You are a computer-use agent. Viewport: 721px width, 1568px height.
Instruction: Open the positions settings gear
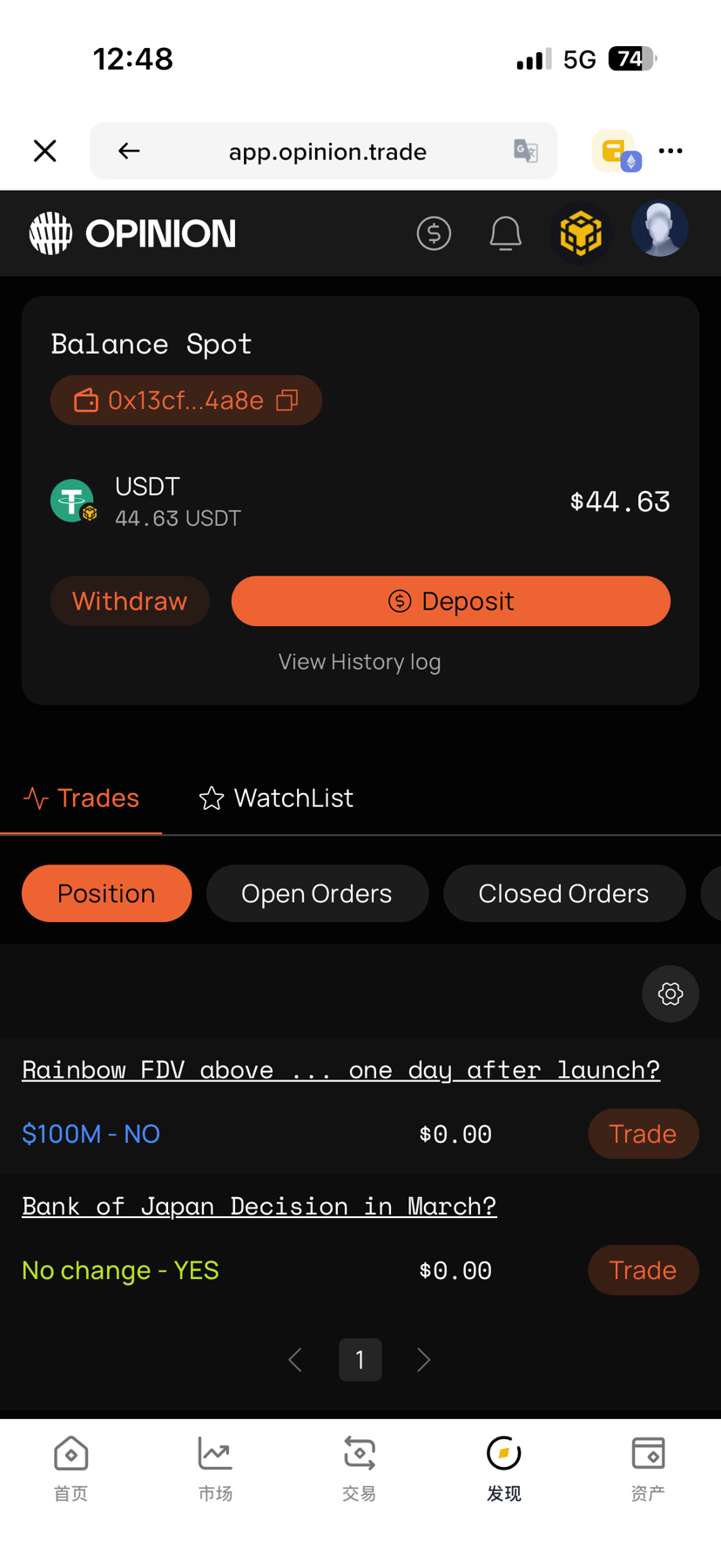(x=670, y=994)
